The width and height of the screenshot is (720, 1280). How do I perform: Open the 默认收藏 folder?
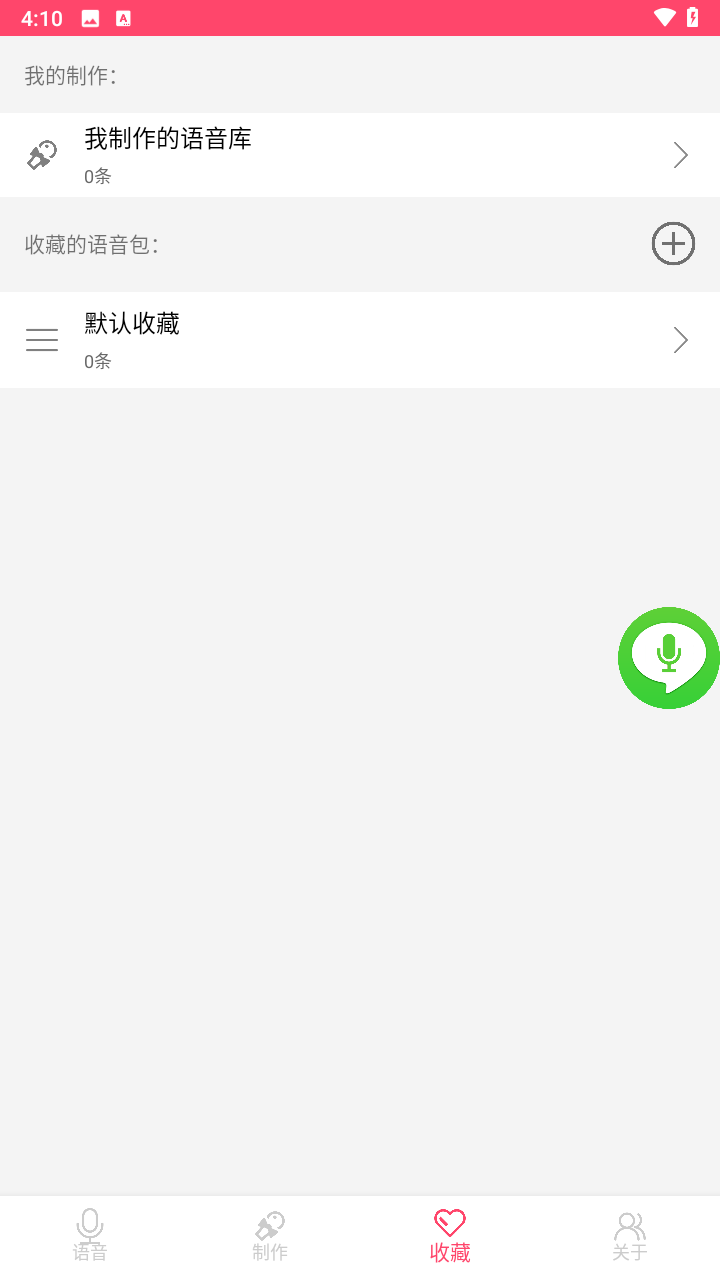point(360,340)
